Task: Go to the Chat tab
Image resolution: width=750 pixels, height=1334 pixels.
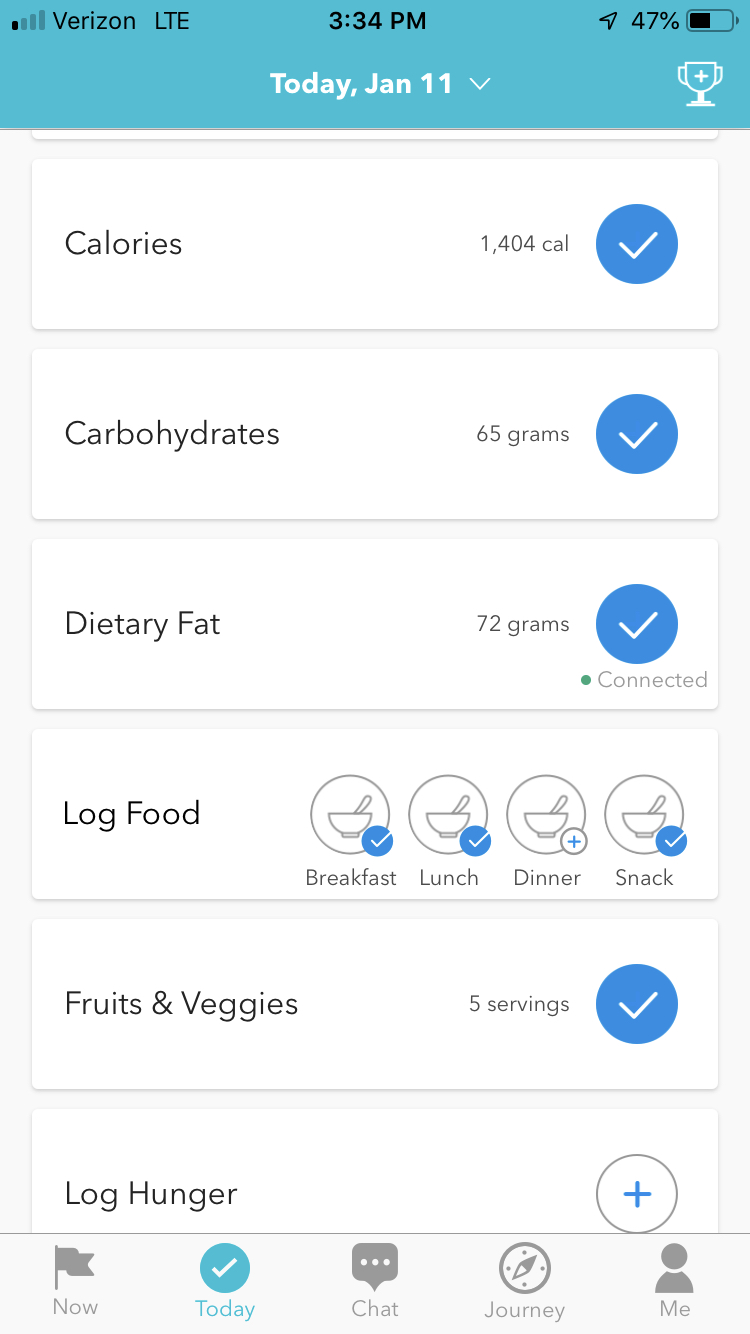Action: [x=375, y=1281]
